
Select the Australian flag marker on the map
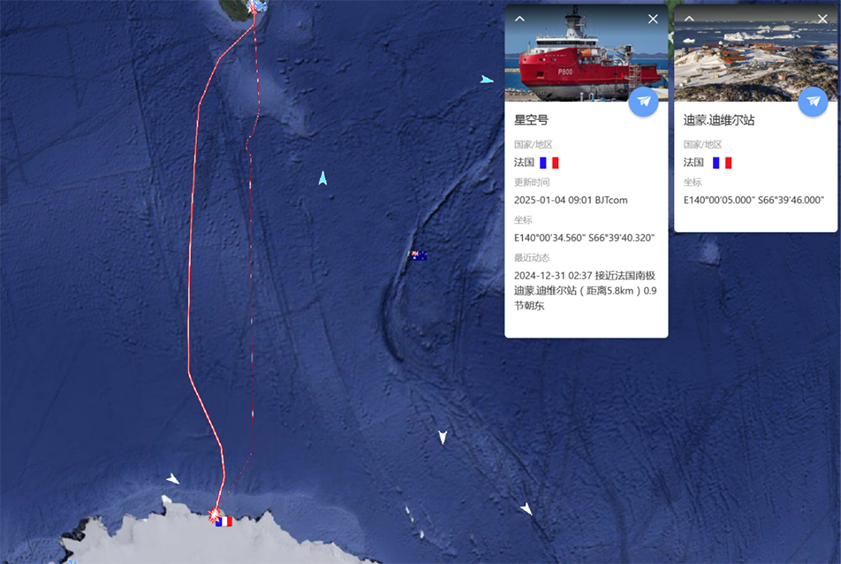419,256
